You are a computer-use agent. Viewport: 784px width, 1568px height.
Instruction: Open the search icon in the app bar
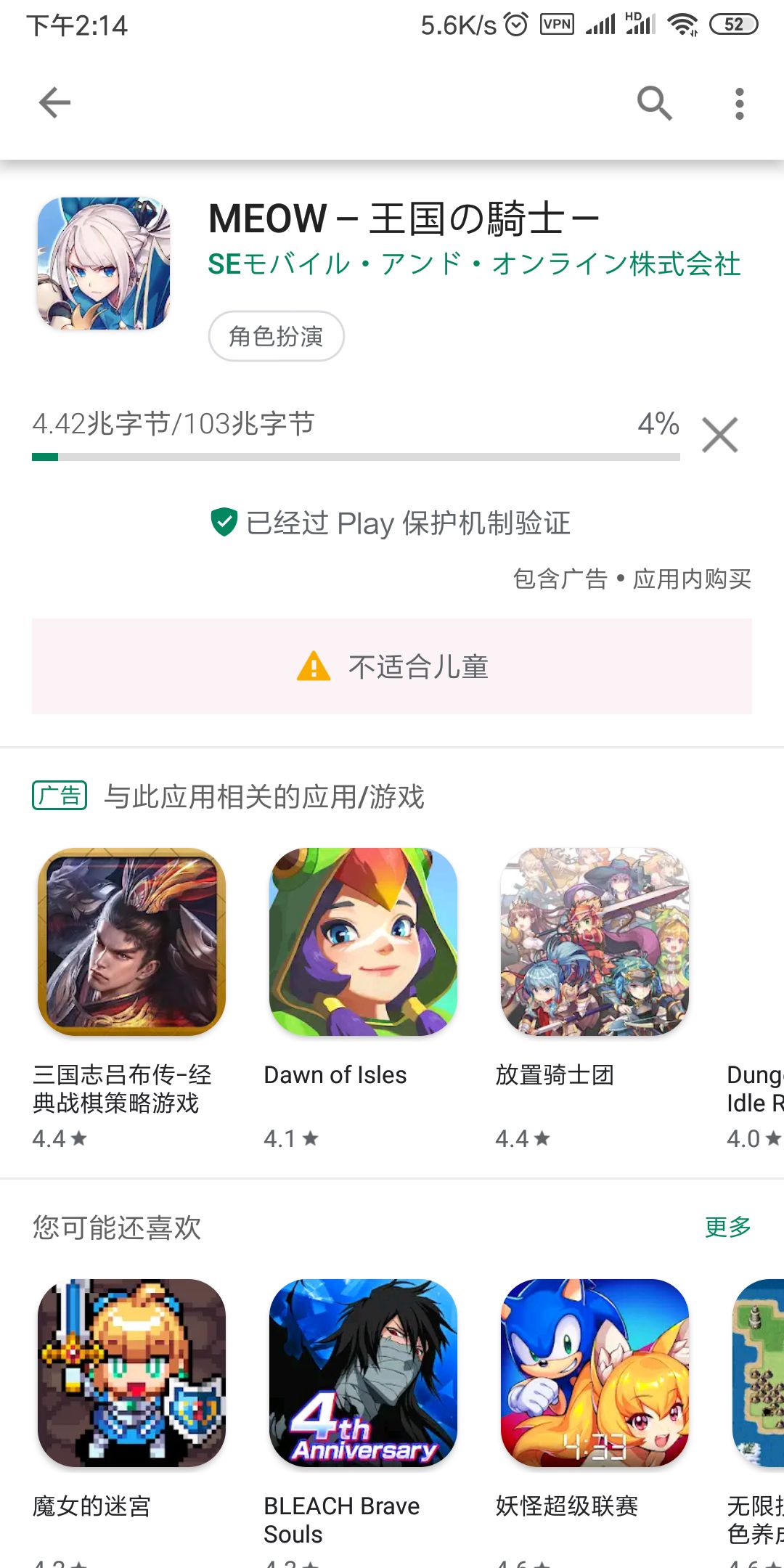tap(654, 102)
